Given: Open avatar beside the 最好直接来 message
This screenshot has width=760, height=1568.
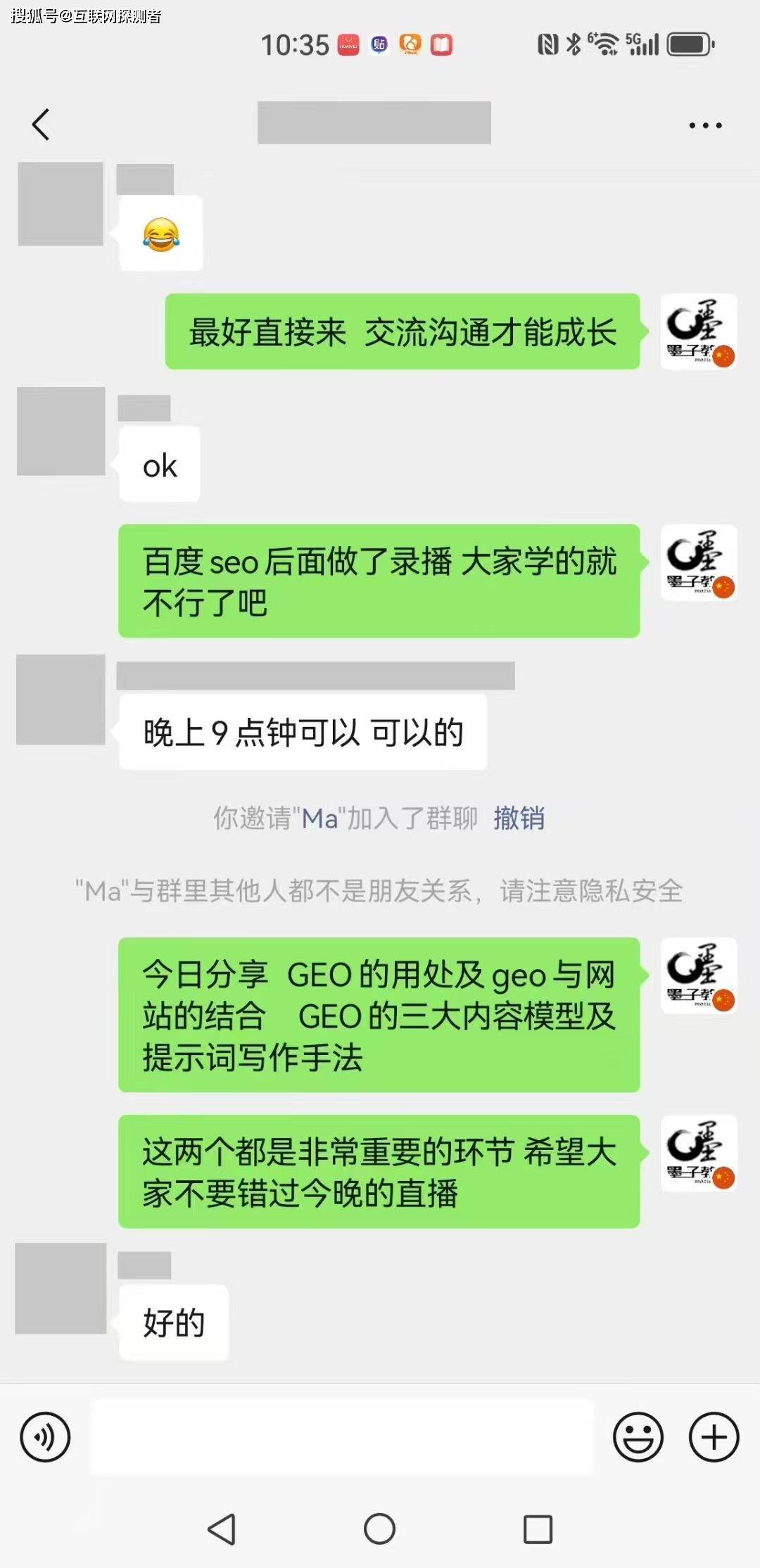Looking at the screenshot, I should [698, 331].
